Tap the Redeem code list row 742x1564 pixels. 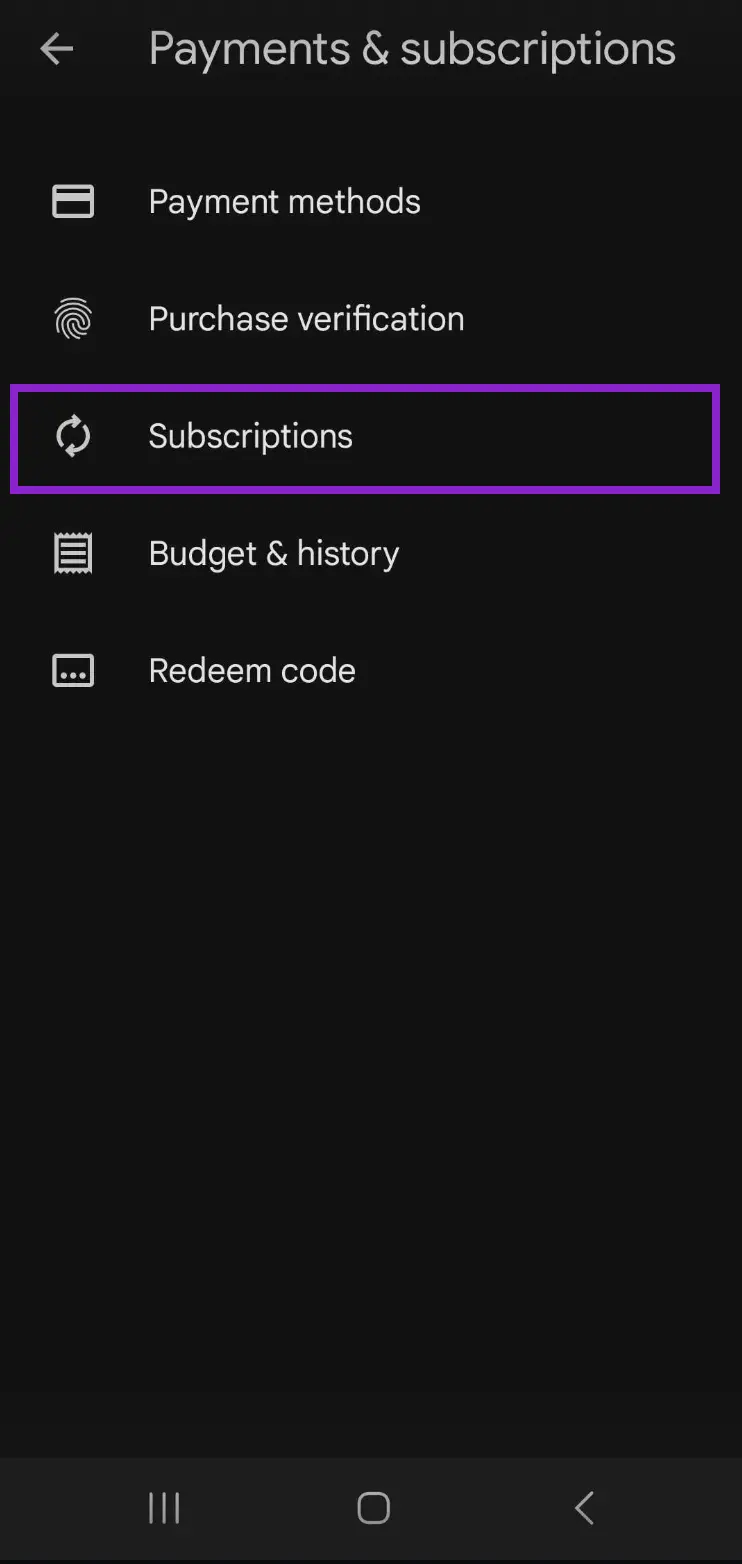click(x=251, y=670)
